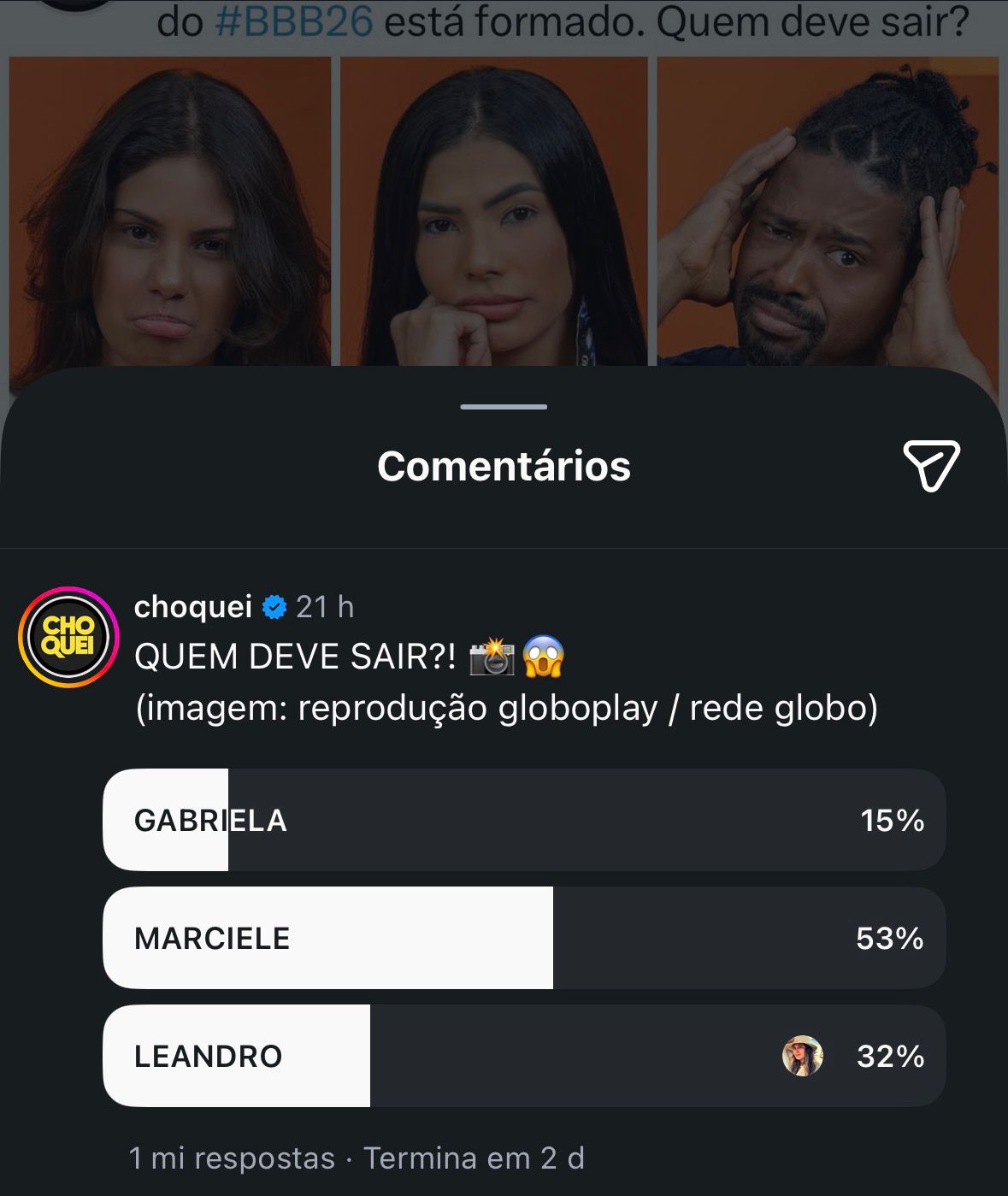
Task: Open choquei's profile picture
Action: 68,637
